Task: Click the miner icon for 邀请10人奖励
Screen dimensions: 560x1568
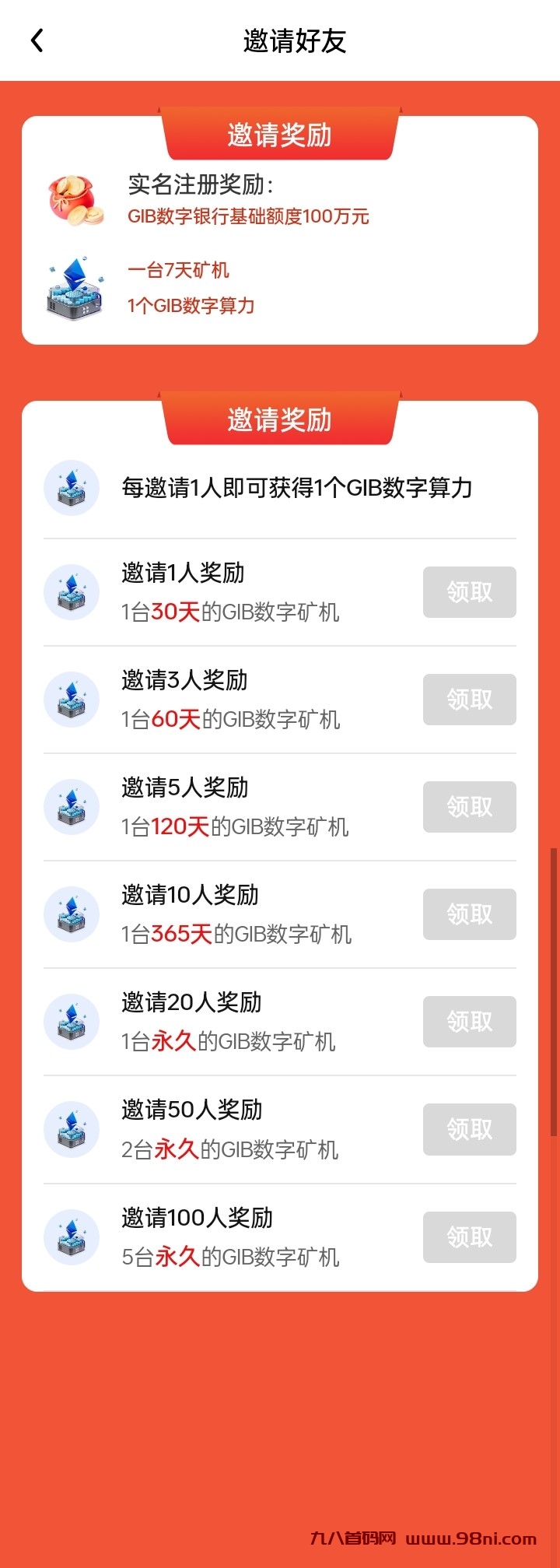Action: tap(72, 914)
